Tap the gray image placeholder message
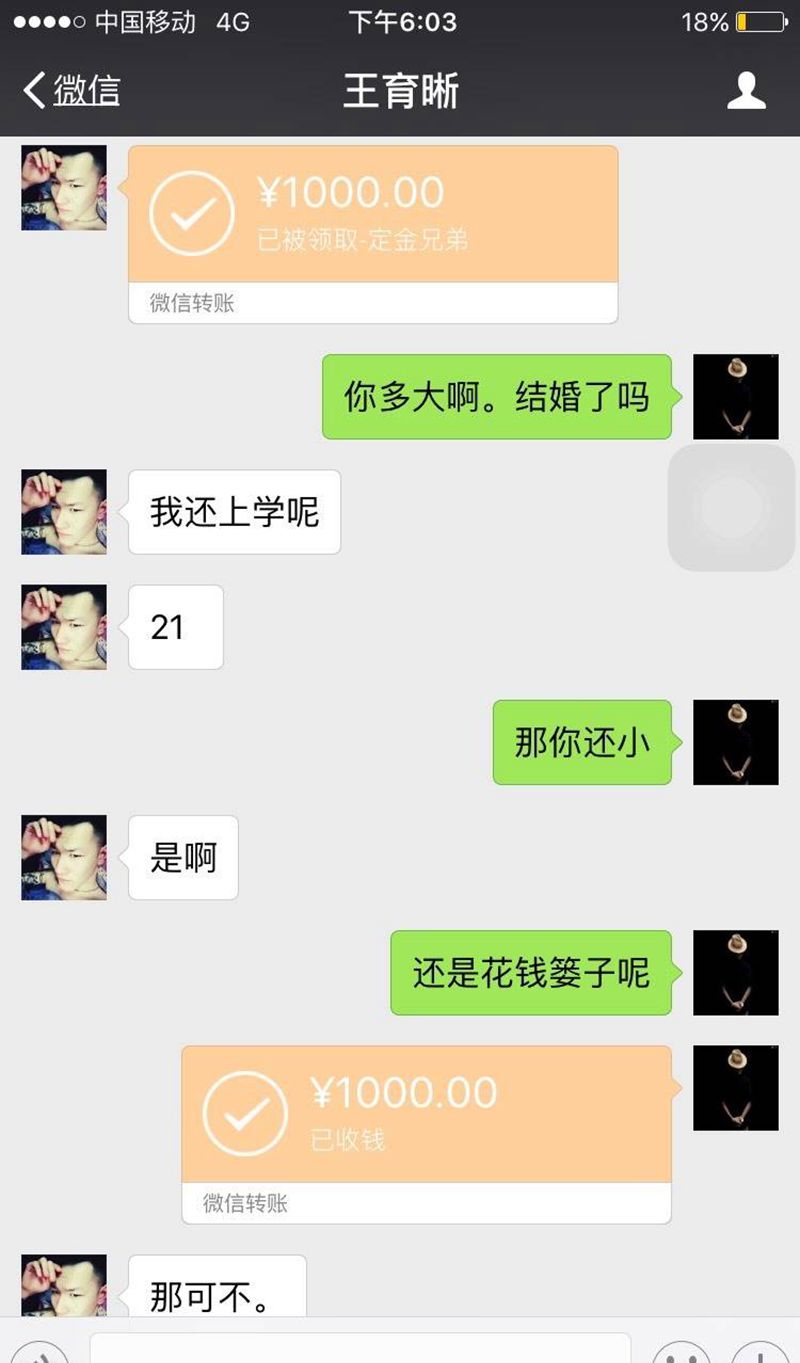This screenshot has width=800, height=1363. (x=731, y=507)
